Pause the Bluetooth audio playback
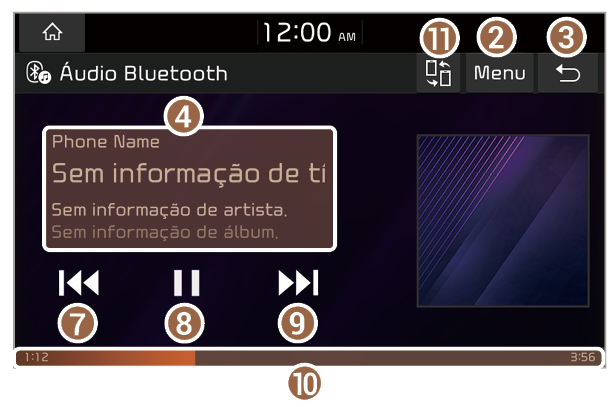This screenshot has width=615, height=407. [187, 284]
